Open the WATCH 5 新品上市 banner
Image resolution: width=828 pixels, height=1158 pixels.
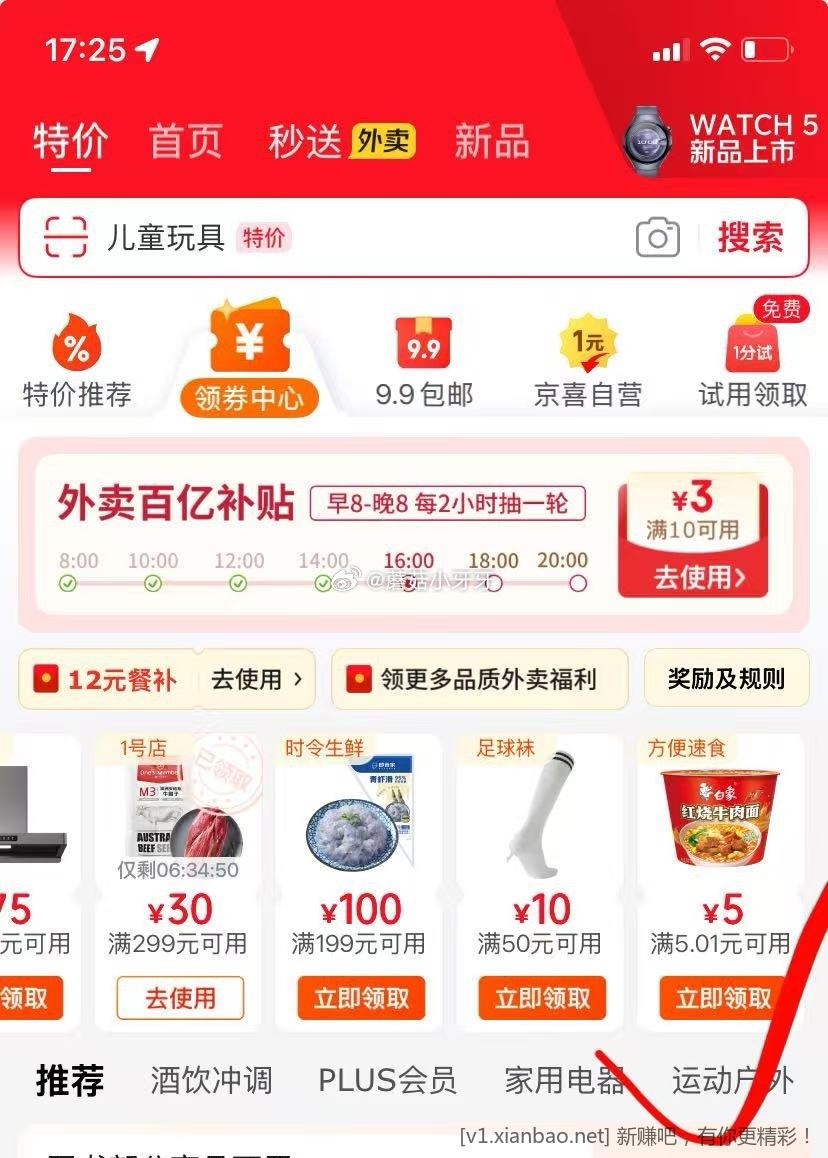click(720, 139)
